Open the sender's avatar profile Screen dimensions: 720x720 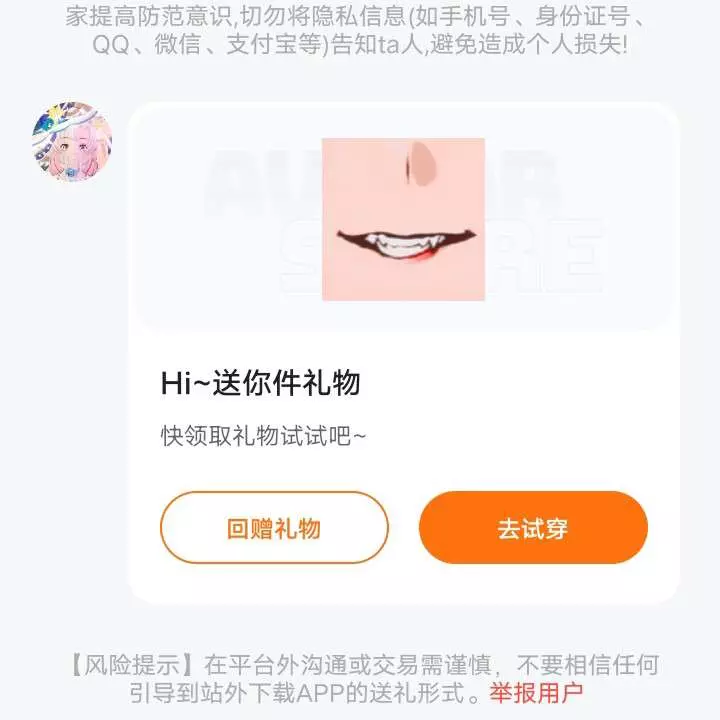click(x=72, y=142)
